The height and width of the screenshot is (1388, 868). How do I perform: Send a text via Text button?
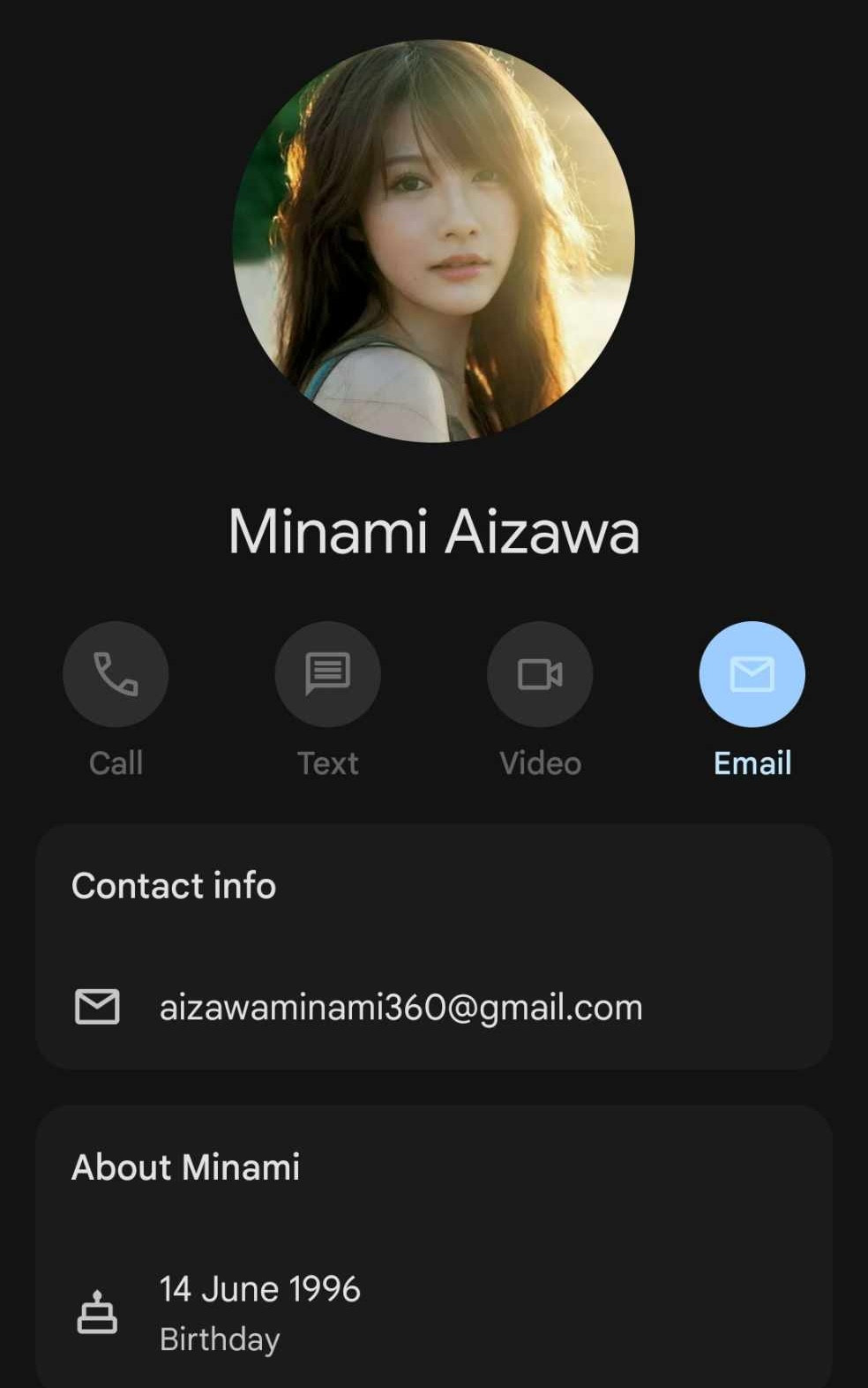click(x=327, y=674)
